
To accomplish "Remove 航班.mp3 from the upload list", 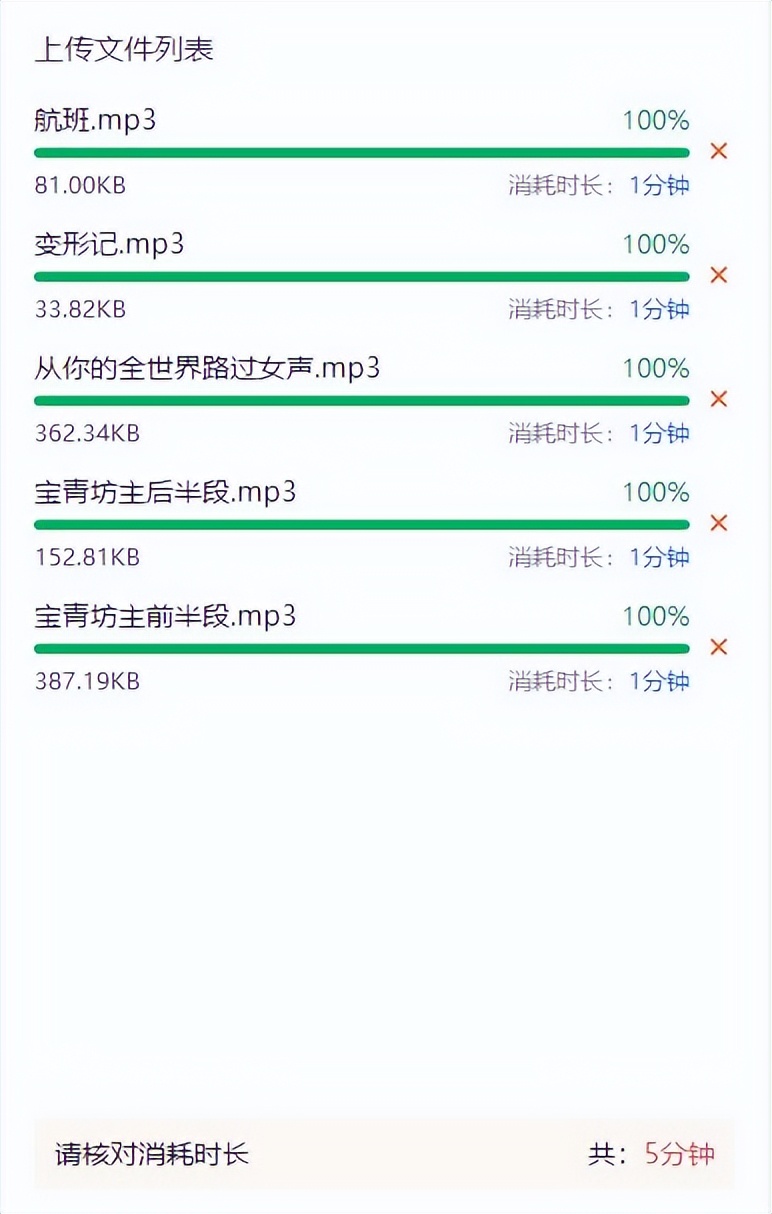I will [718, 151].
